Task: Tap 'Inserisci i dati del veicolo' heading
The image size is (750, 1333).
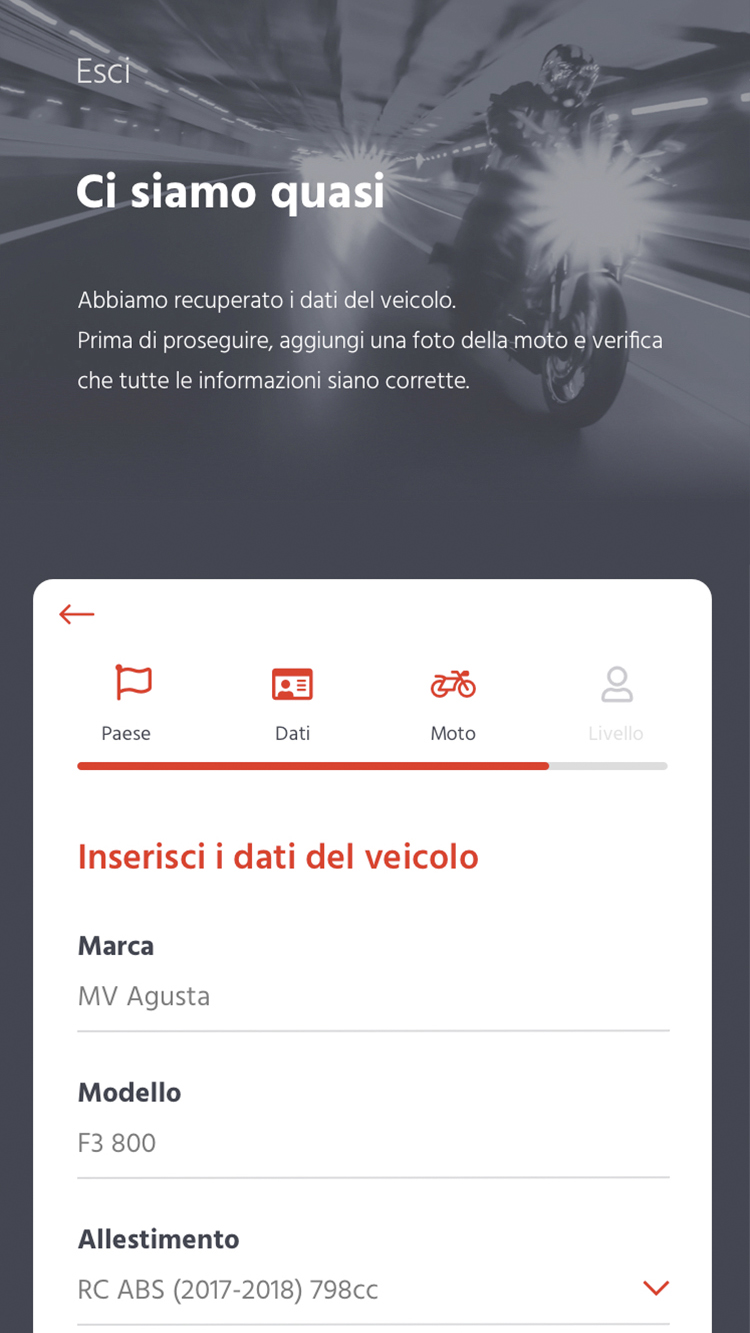Action: click(278, 856)
